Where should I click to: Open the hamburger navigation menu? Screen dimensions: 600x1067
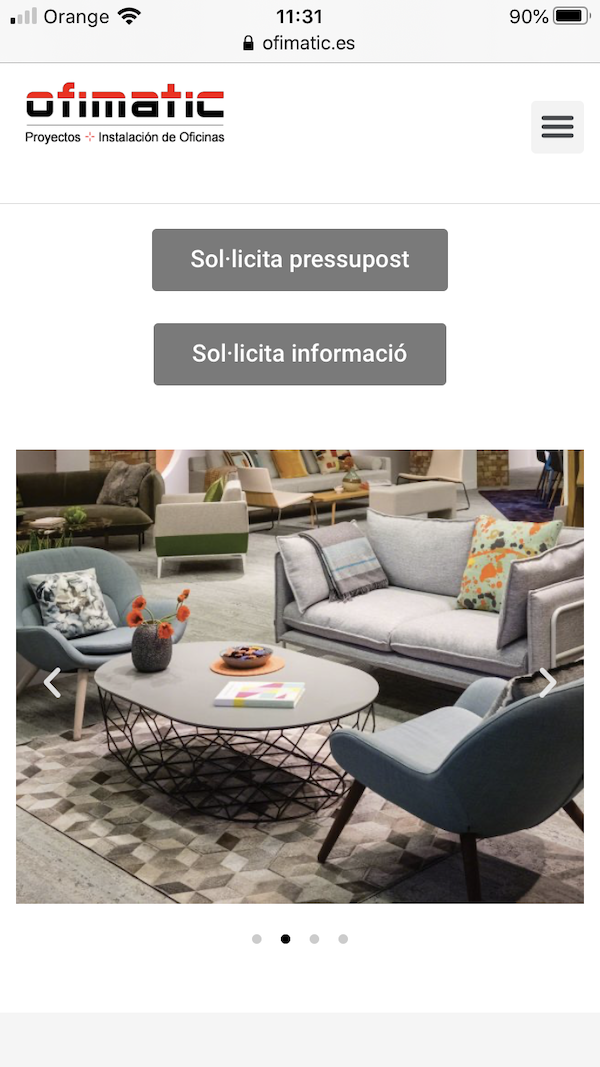557,127
